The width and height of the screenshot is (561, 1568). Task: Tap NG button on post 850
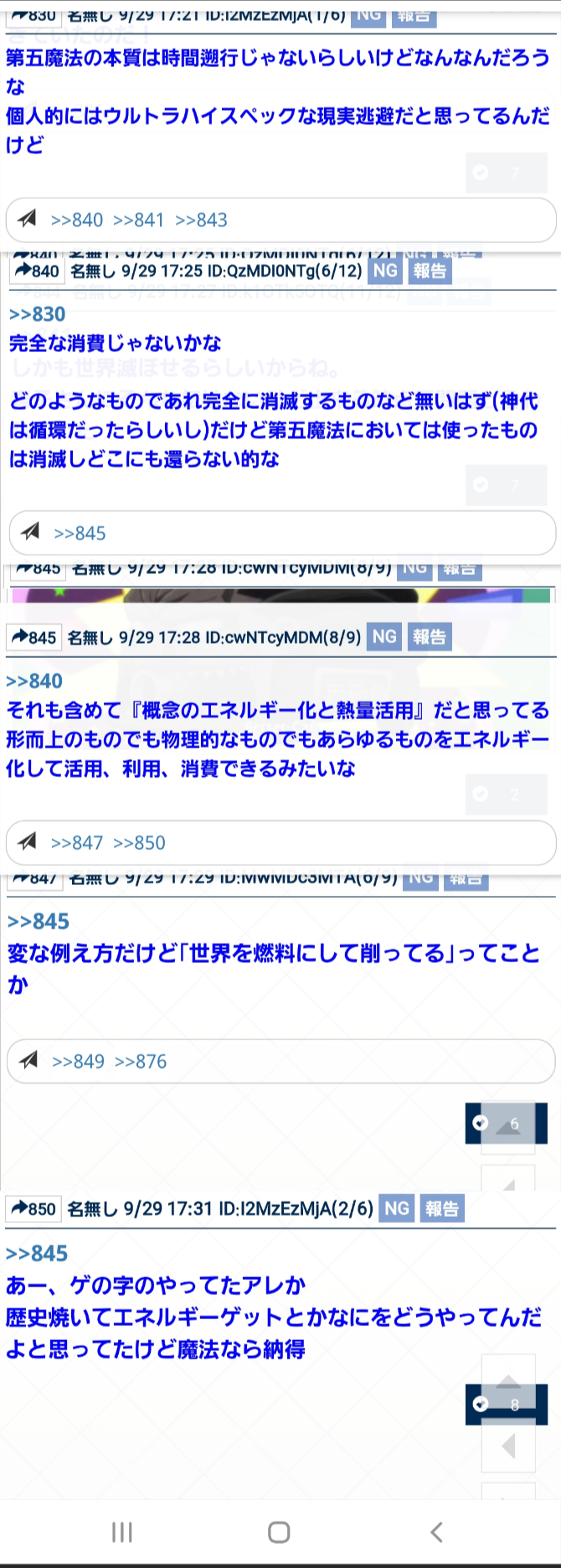tap(397, 1208)
